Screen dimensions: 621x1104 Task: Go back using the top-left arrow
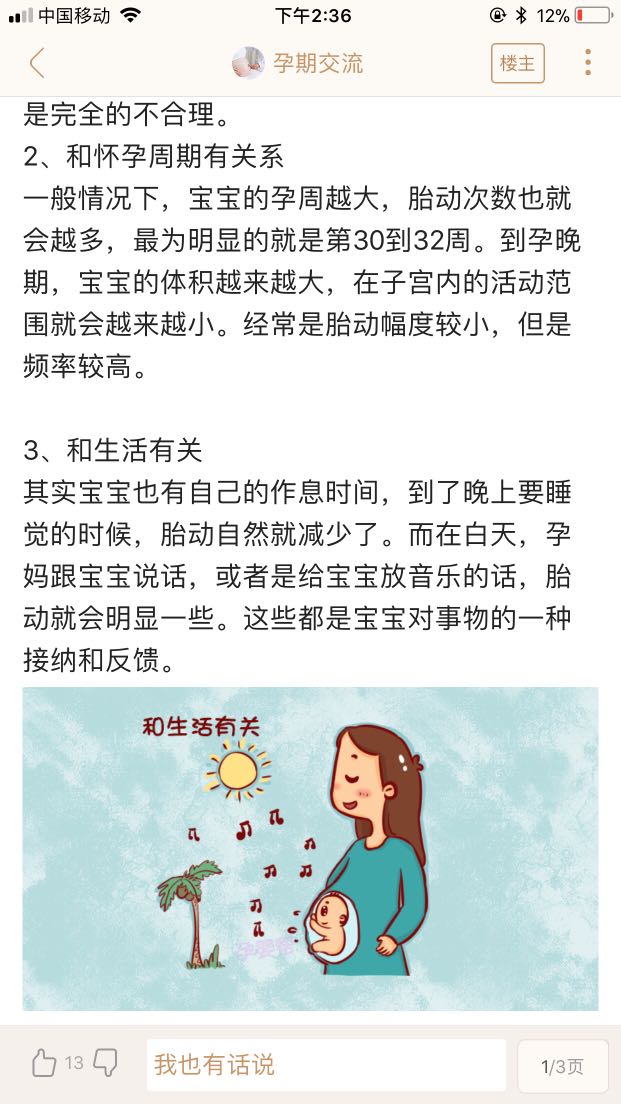tap(37, 63)
